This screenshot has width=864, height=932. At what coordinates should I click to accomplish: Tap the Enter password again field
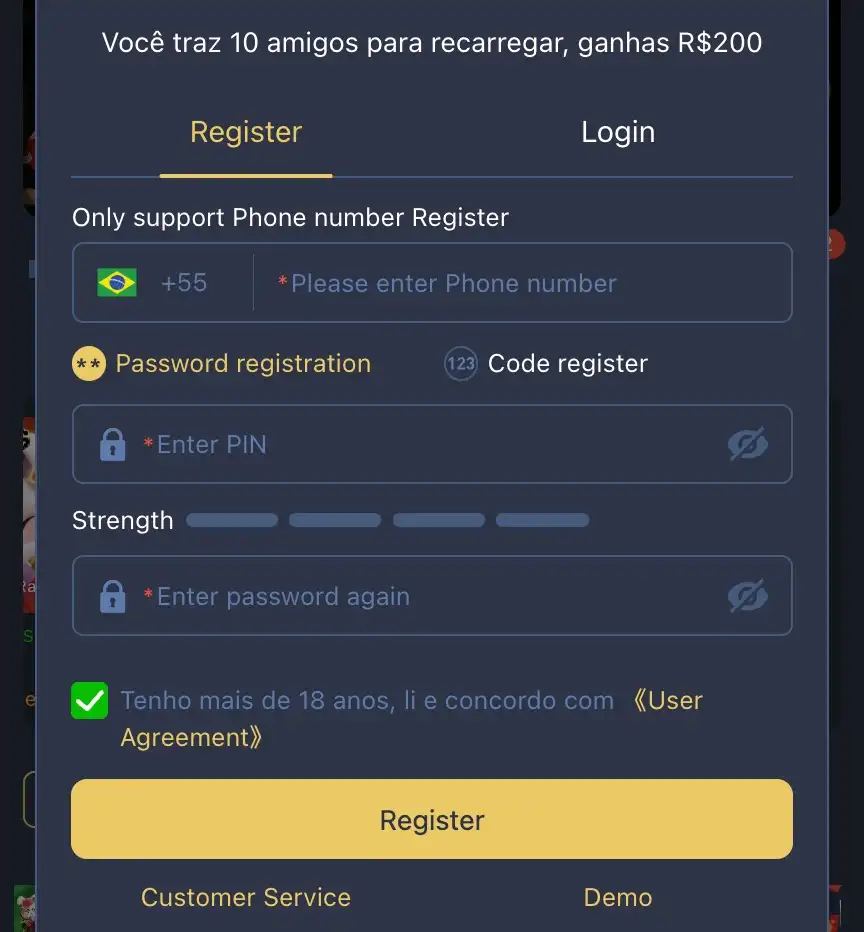coord(420,596)
